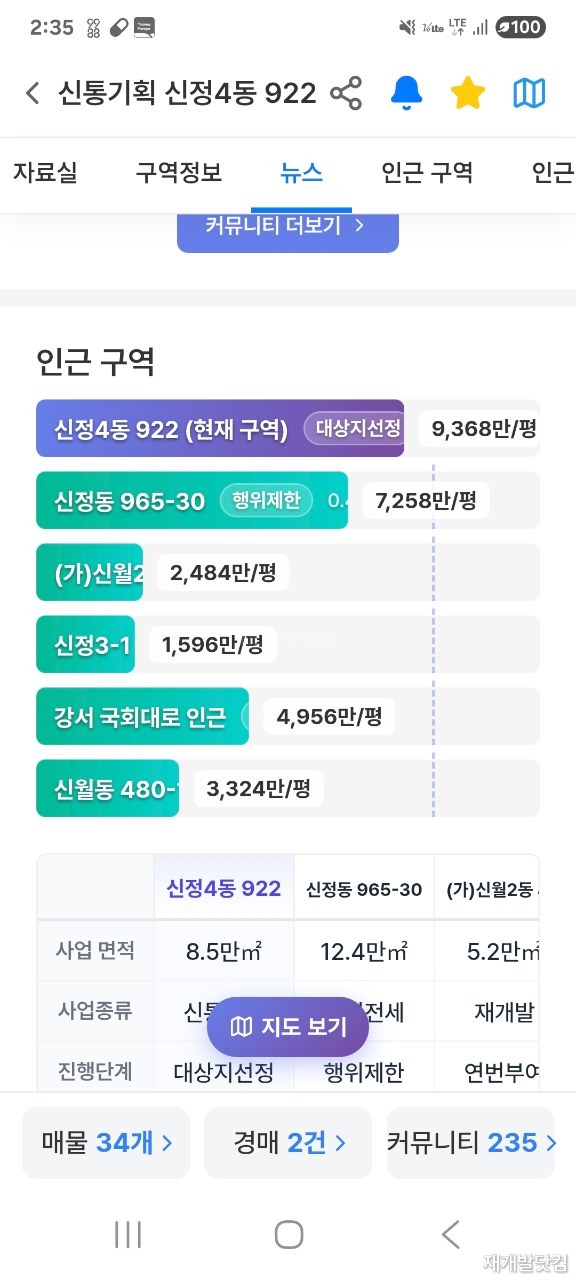Toggle the favorite star
Image resolution: width=576 pixels, height=1280 pixels.
(x=467, y=94)
